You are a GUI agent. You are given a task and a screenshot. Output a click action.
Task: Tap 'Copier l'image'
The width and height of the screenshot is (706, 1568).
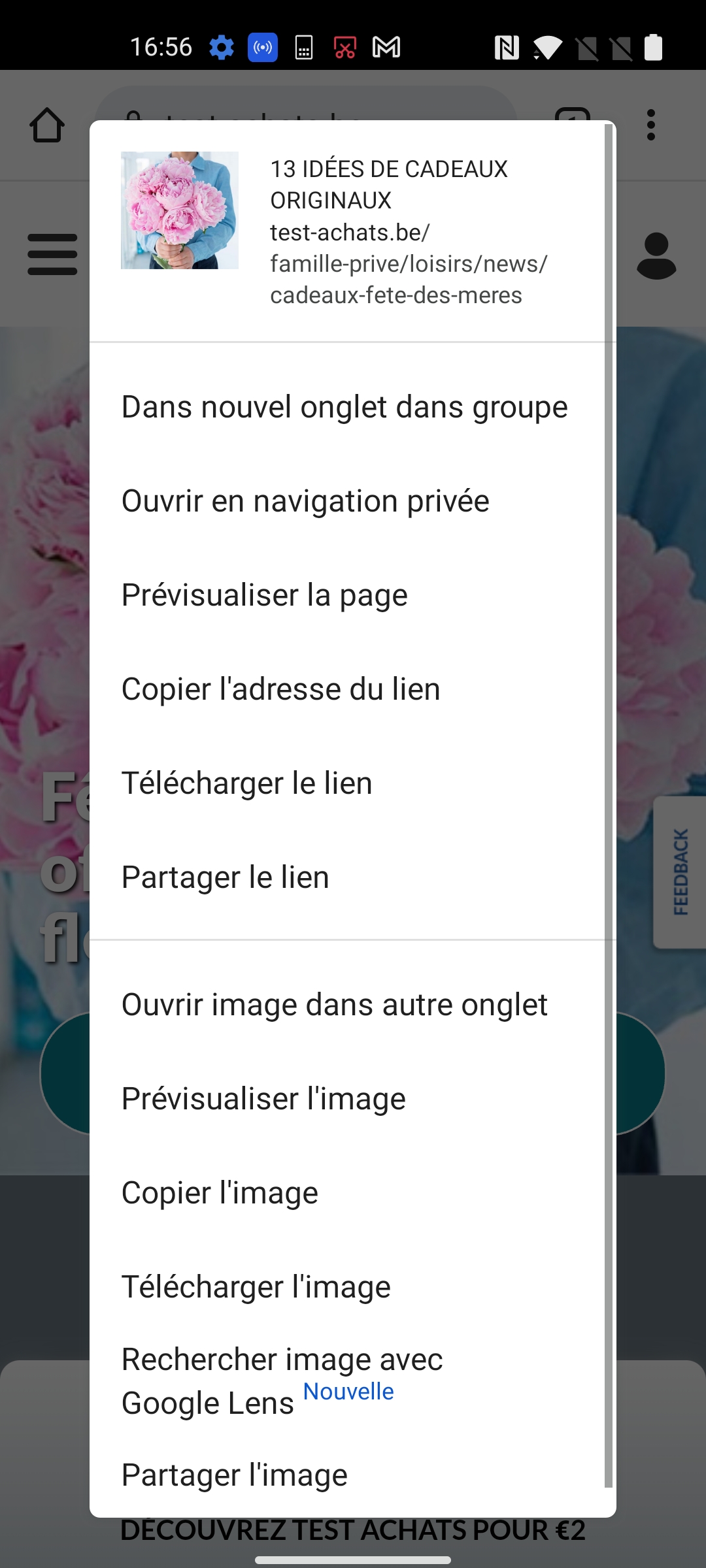[x=220, y=1193]
